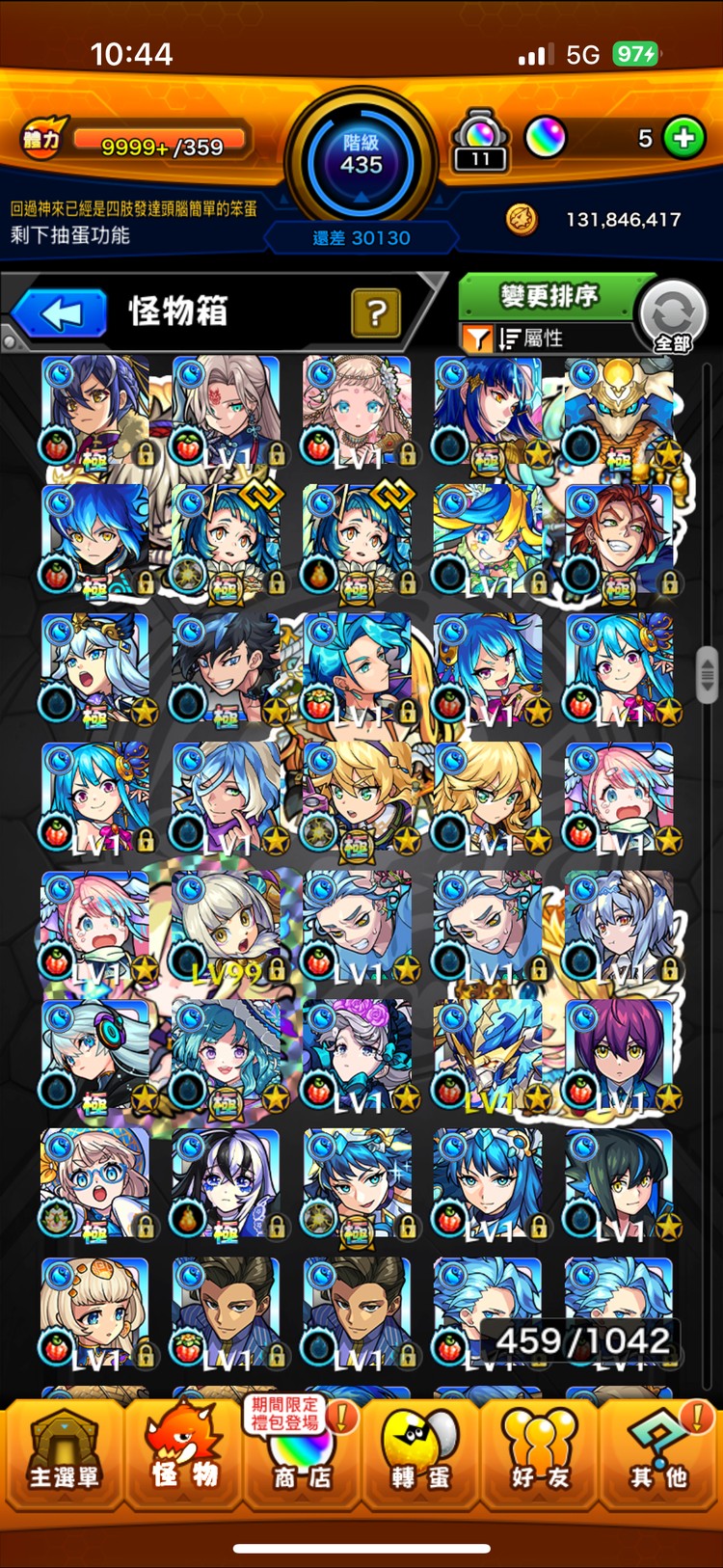The width and height of the screenshot is (723, 1568).
Task: Tap the 變更排序 sort button
Action: pos(549,296)
